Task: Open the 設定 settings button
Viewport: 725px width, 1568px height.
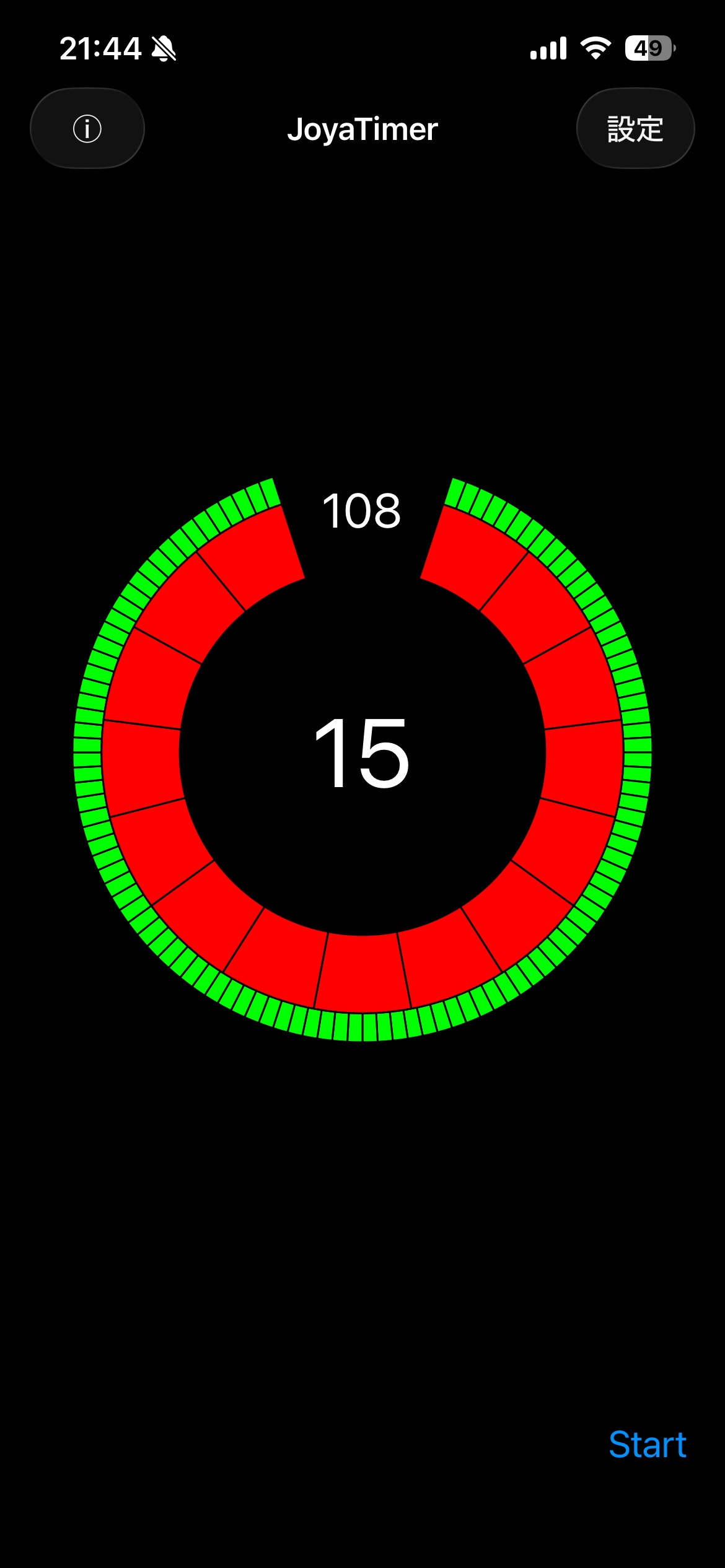Action: [635, 129]
